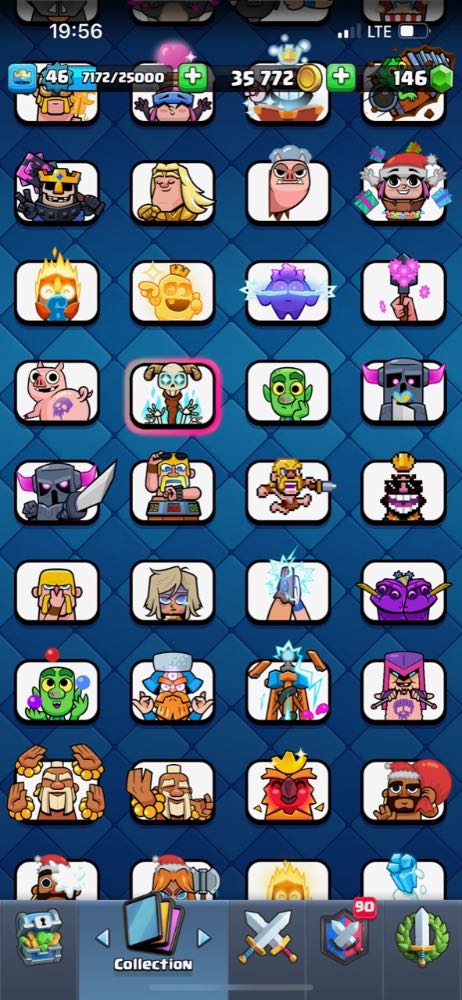Image resolution: width=462 pixels, height=1000 pixels.
Task: Pick the red phoenix with crown emote
Action: (x=288, y=788)
